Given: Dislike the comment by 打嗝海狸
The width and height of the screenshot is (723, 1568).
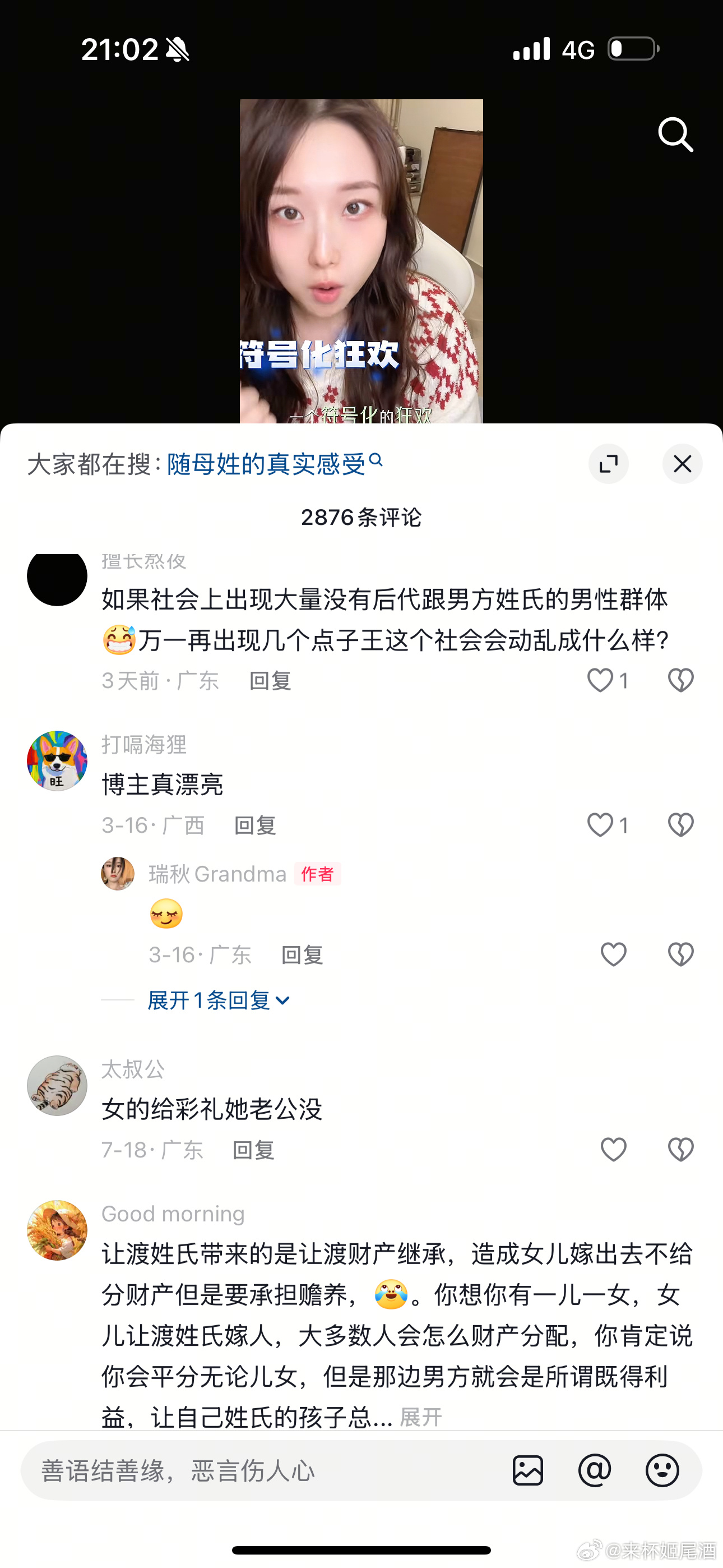Looking at the screenshot, I should pos(680,825).
